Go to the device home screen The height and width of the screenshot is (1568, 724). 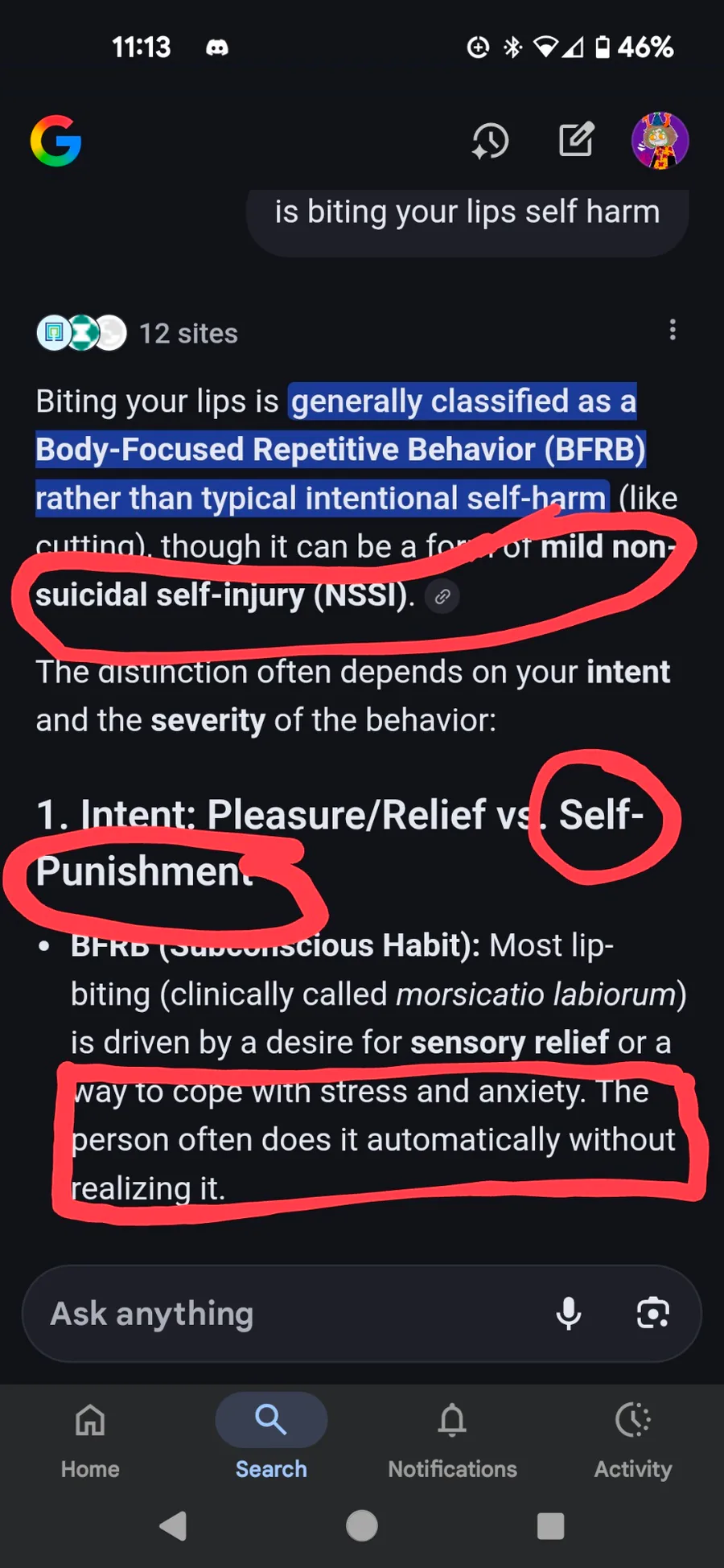coord(362,1525)
